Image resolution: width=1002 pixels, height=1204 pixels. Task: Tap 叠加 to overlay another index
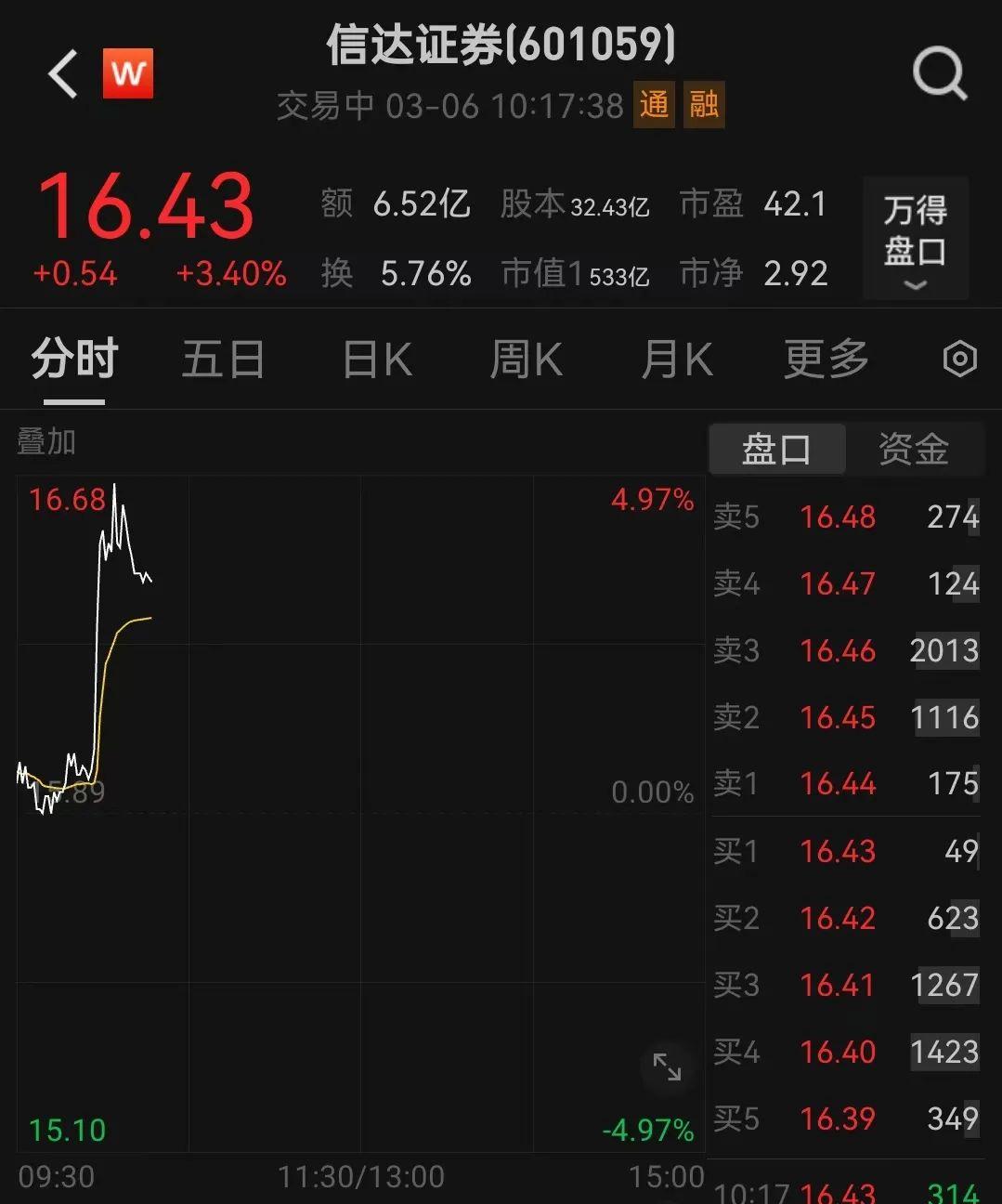[x=46, y=442]
